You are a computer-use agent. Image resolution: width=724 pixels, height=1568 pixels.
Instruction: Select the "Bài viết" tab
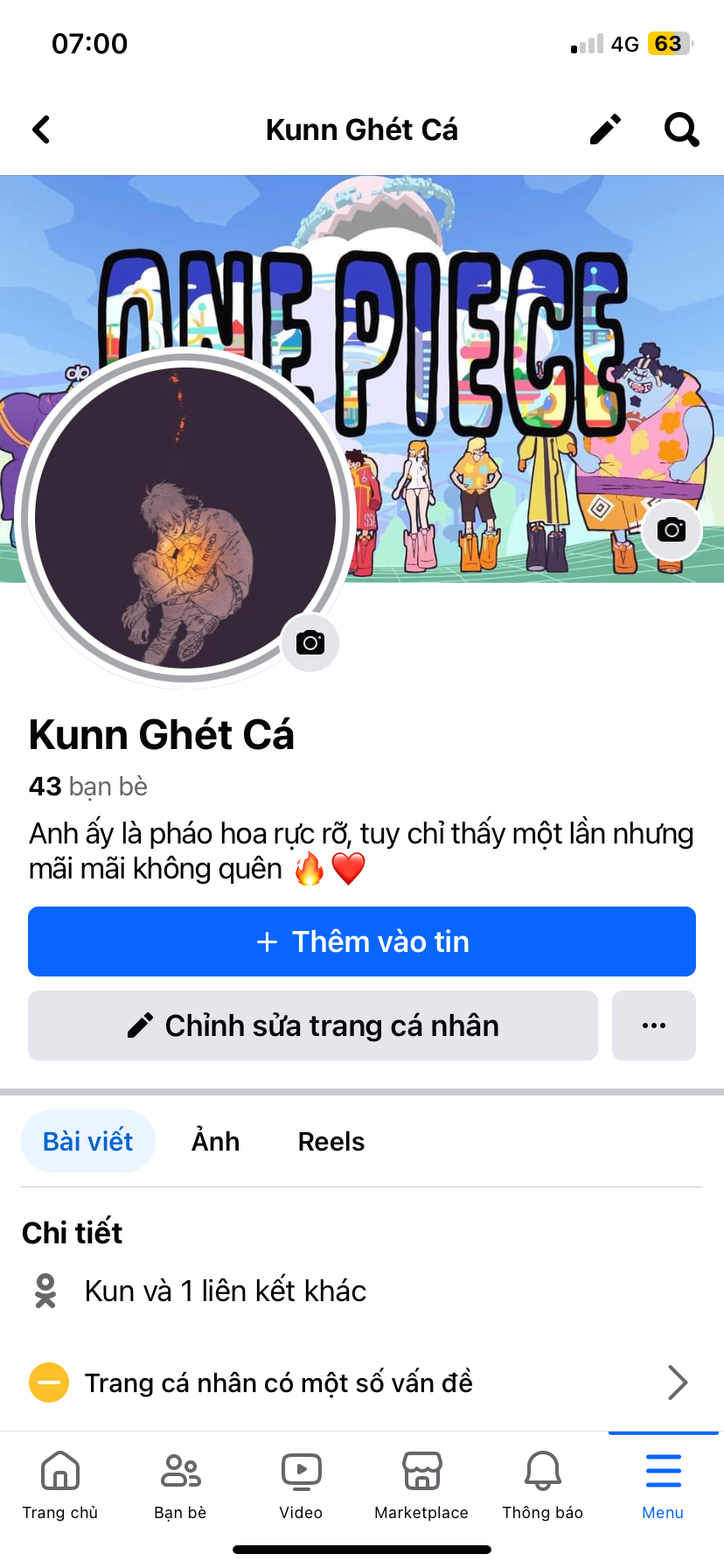click(88, 1141)
